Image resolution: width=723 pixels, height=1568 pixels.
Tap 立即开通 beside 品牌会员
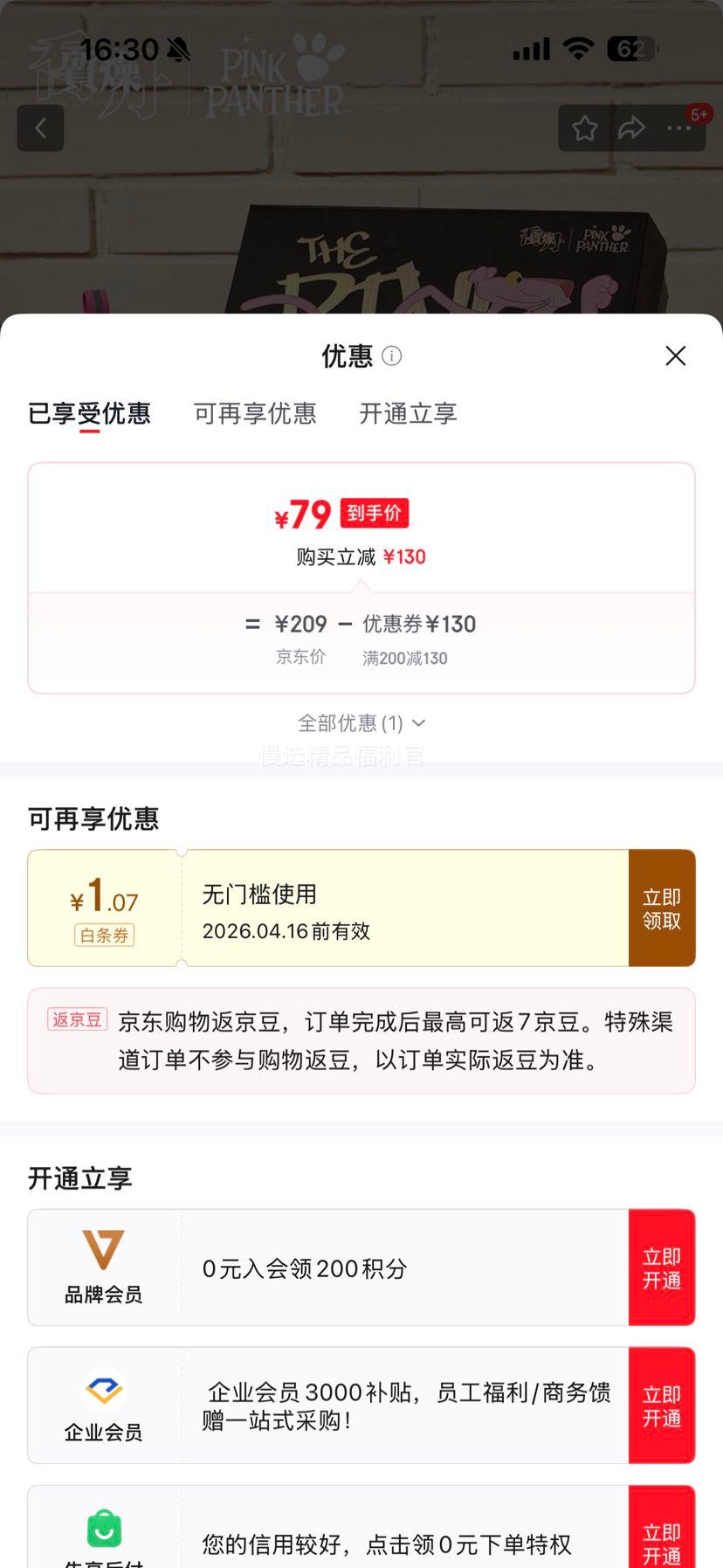pyautogui.click(x=662, y=1268)
